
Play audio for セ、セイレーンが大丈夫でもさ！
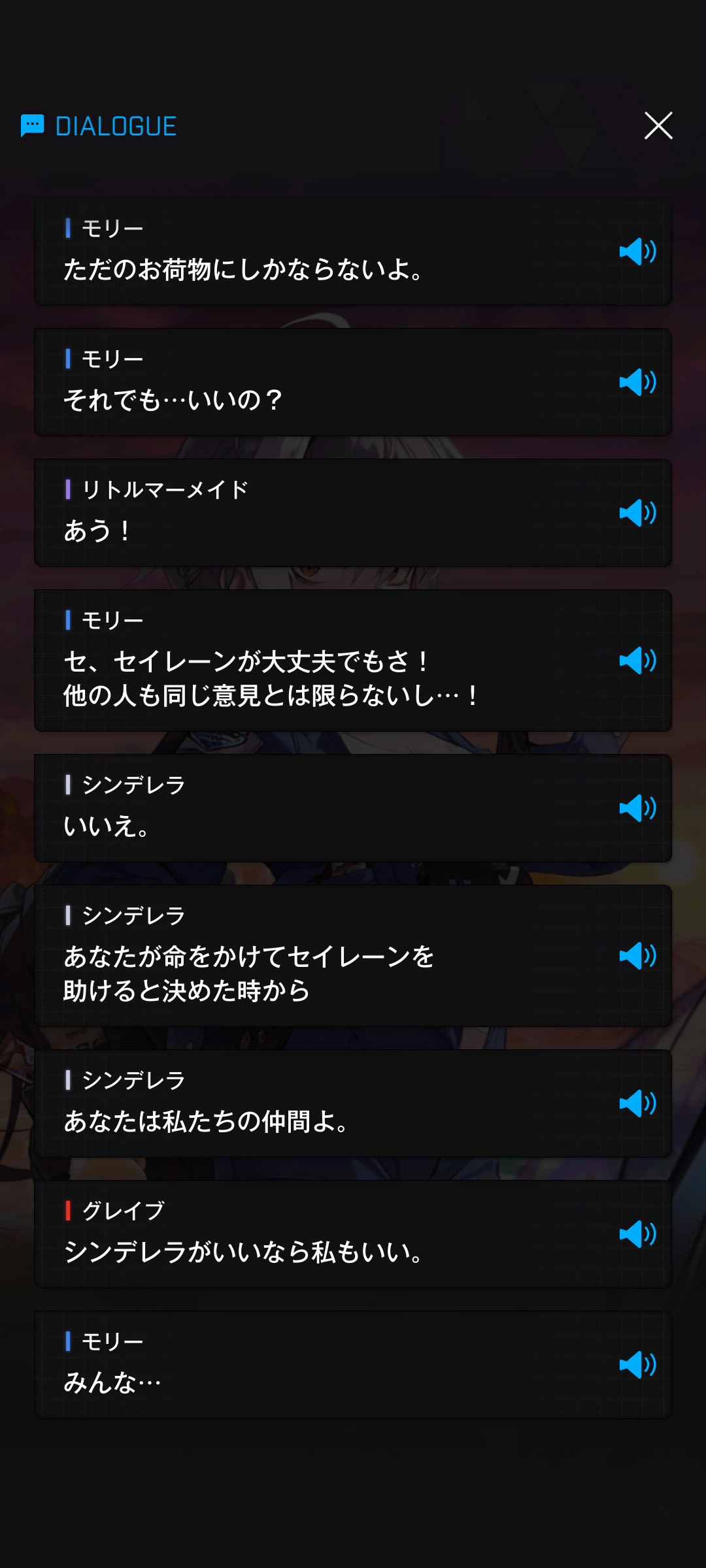tap(638, 661)
